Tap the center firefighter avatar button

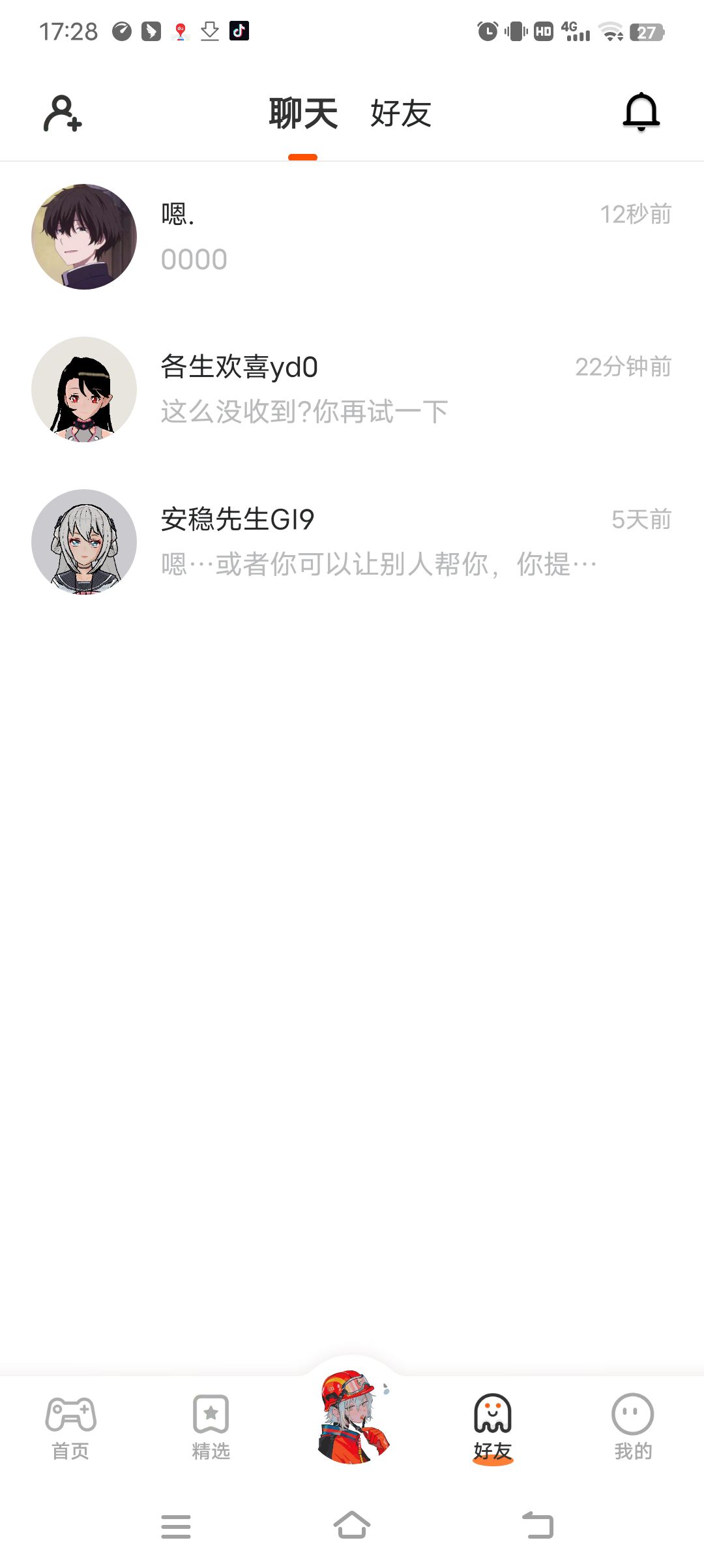pyautogui.click(x=352, y=1417)
